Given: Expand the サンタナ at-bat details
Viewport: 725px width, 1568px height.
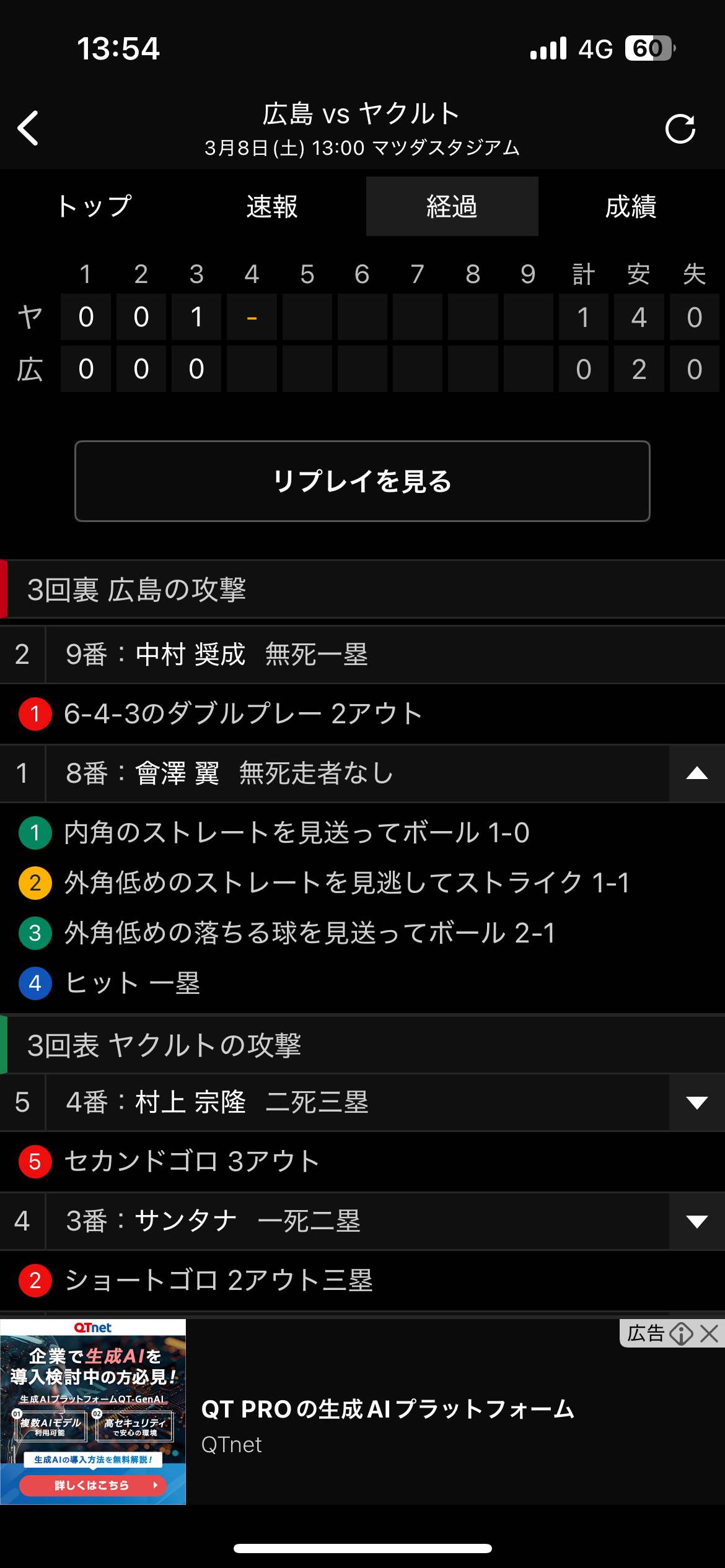Looking at the screenshot, I should coord(696,1222).
